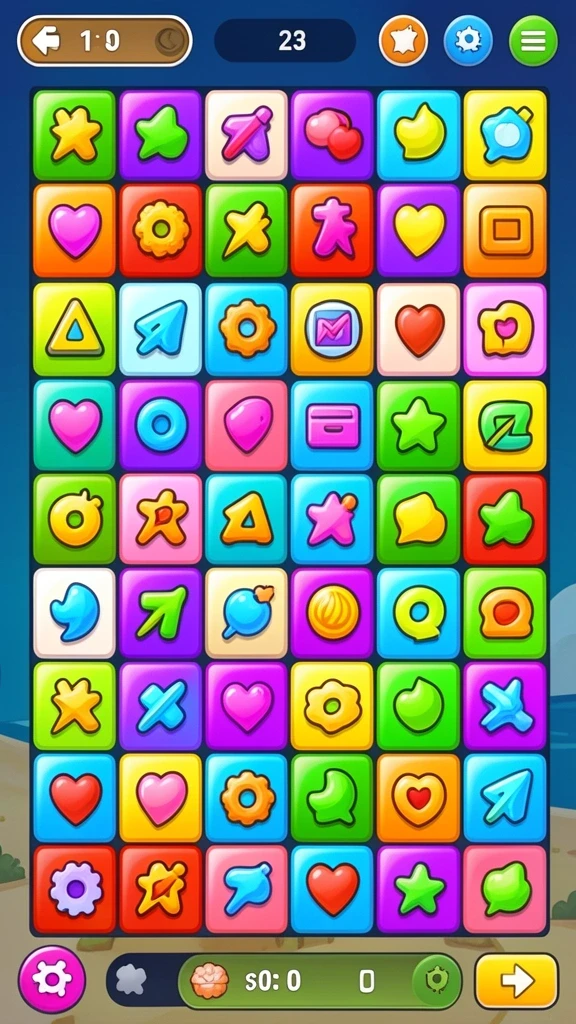Tap the green booster icon in bottom bar
The height and width of the screenshot is (1024, 576).
[x=437, y=981]
